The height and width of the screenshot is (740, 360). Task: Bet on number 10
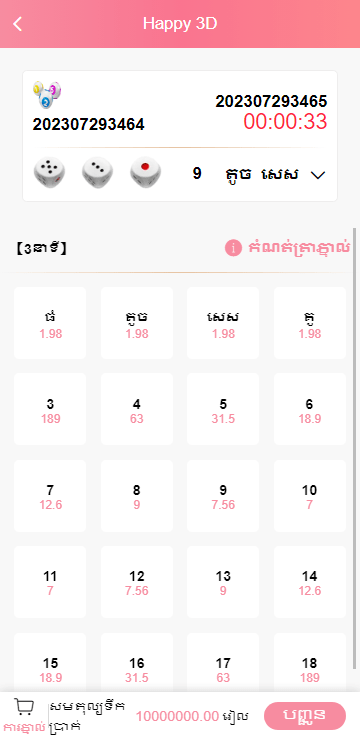pos(310,496)
